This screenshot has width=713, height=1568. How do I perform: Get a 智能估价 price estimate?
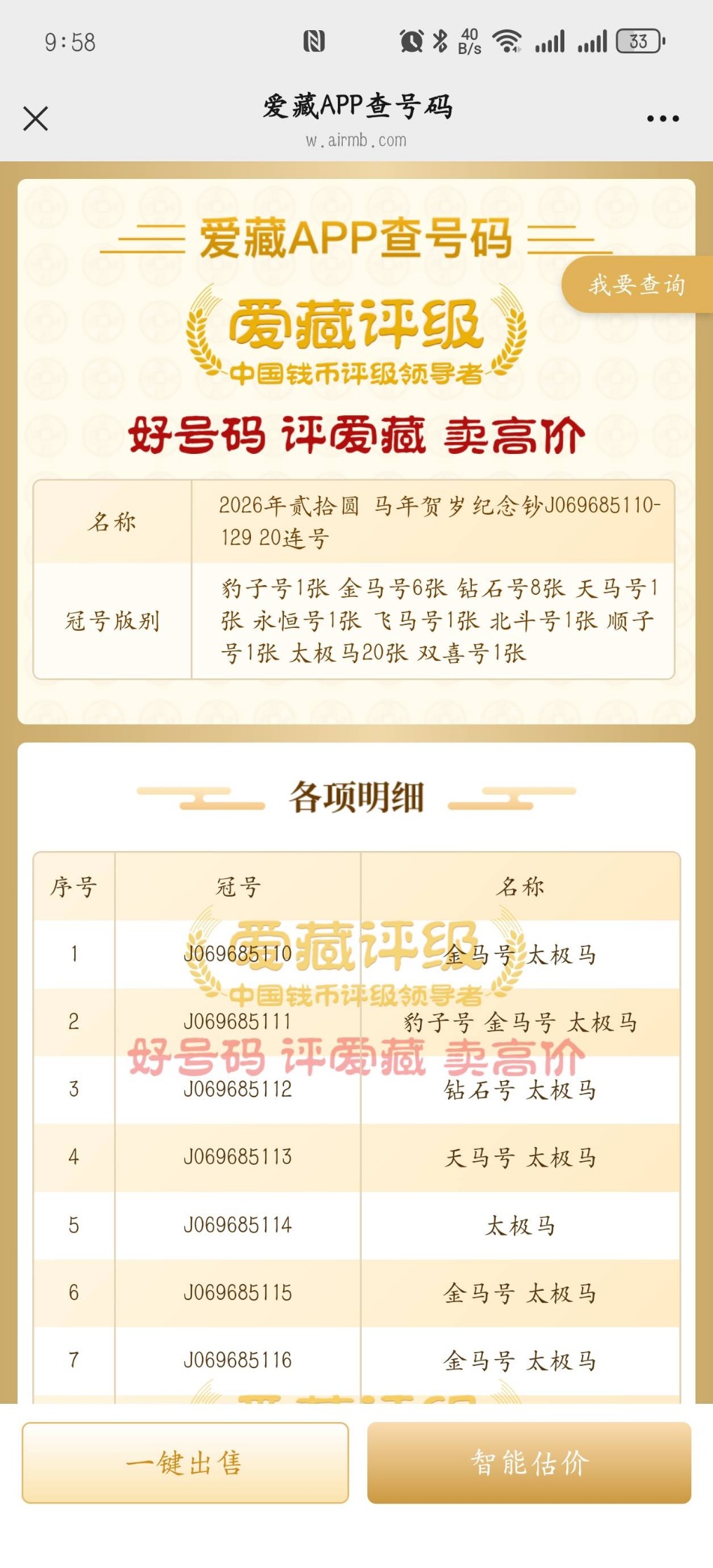[529, 1463]
